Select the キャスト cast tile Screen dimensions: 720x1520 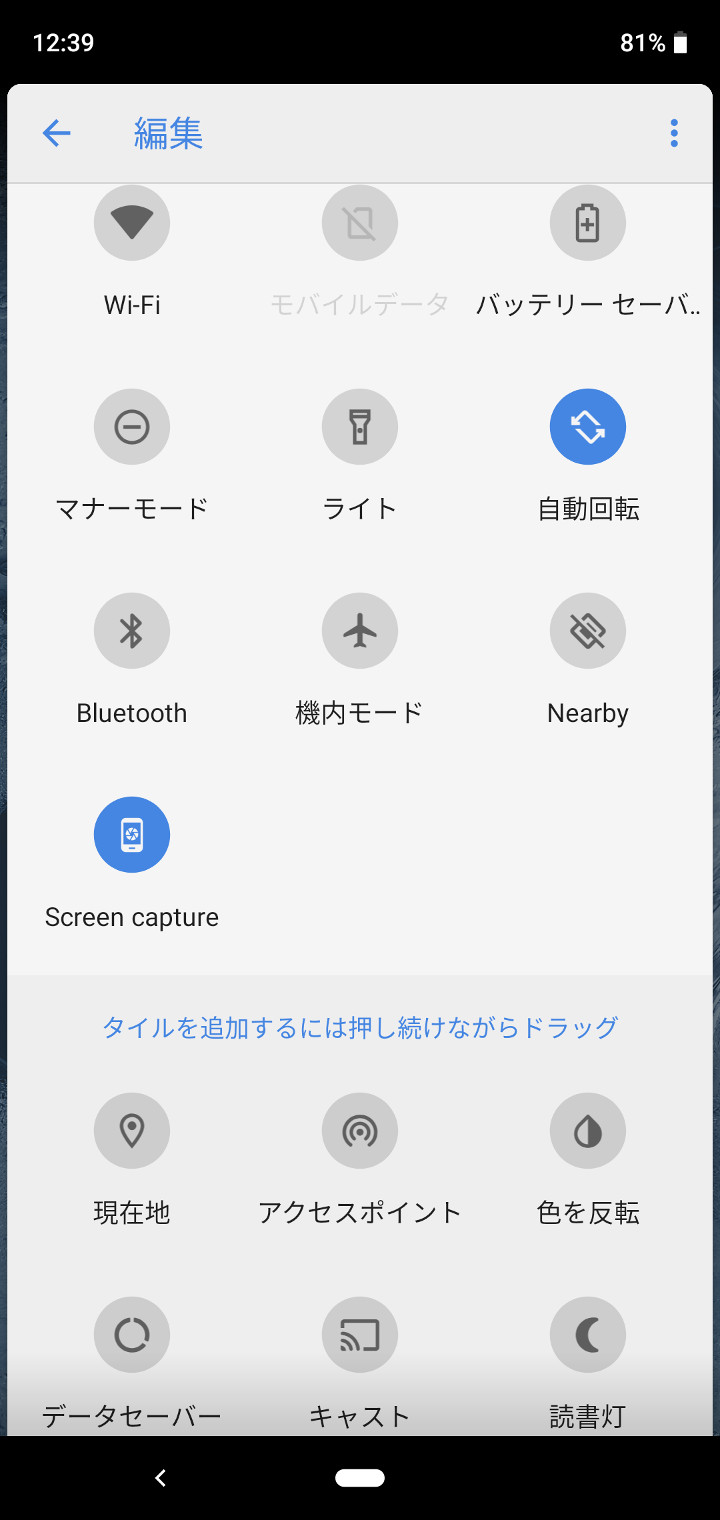(360, 1335)
